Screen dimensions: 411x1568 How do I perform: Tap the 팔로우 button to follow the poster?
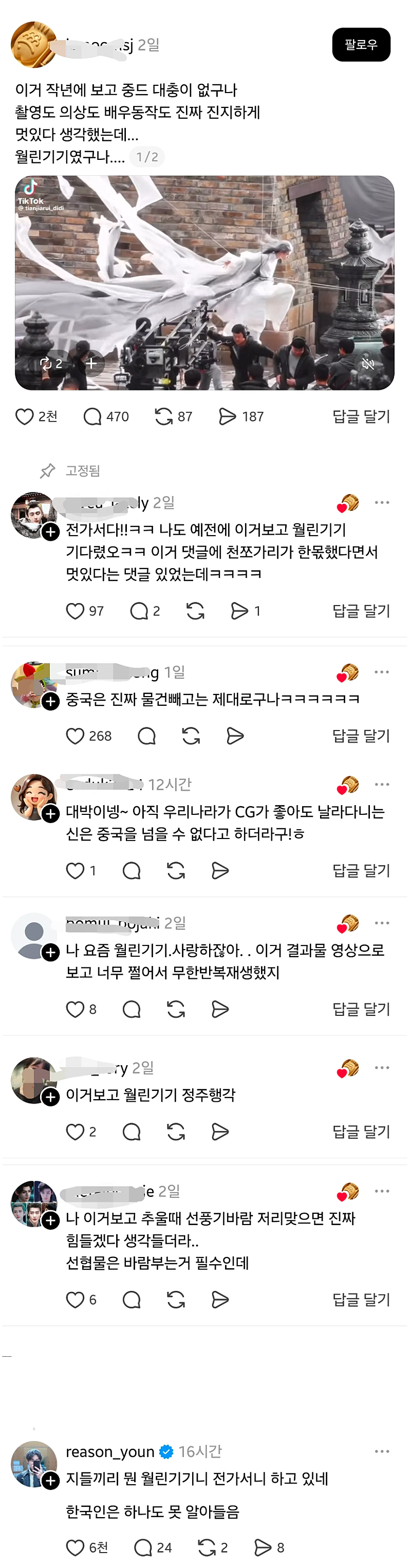[361, 44]
